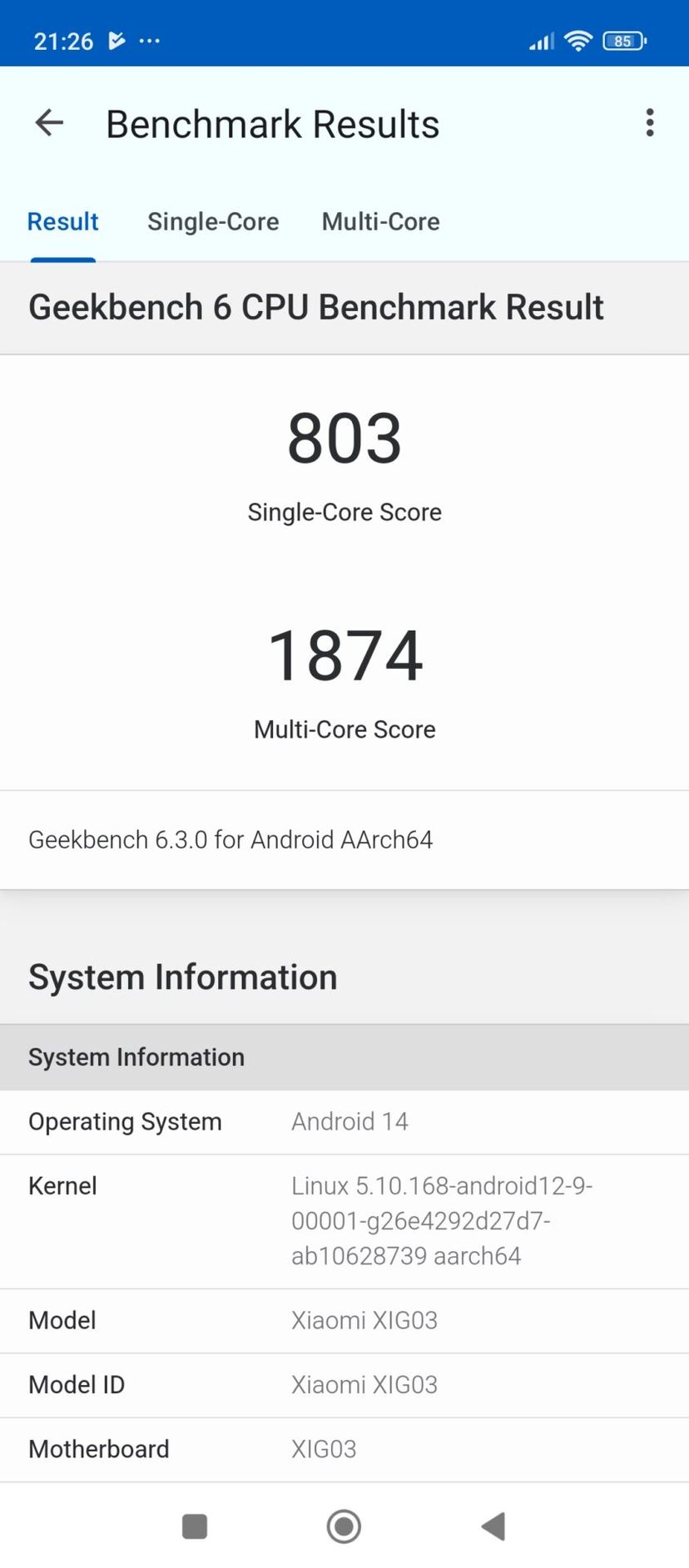
Task: Switch to the Single-Core tab
Action: (213, 221)
